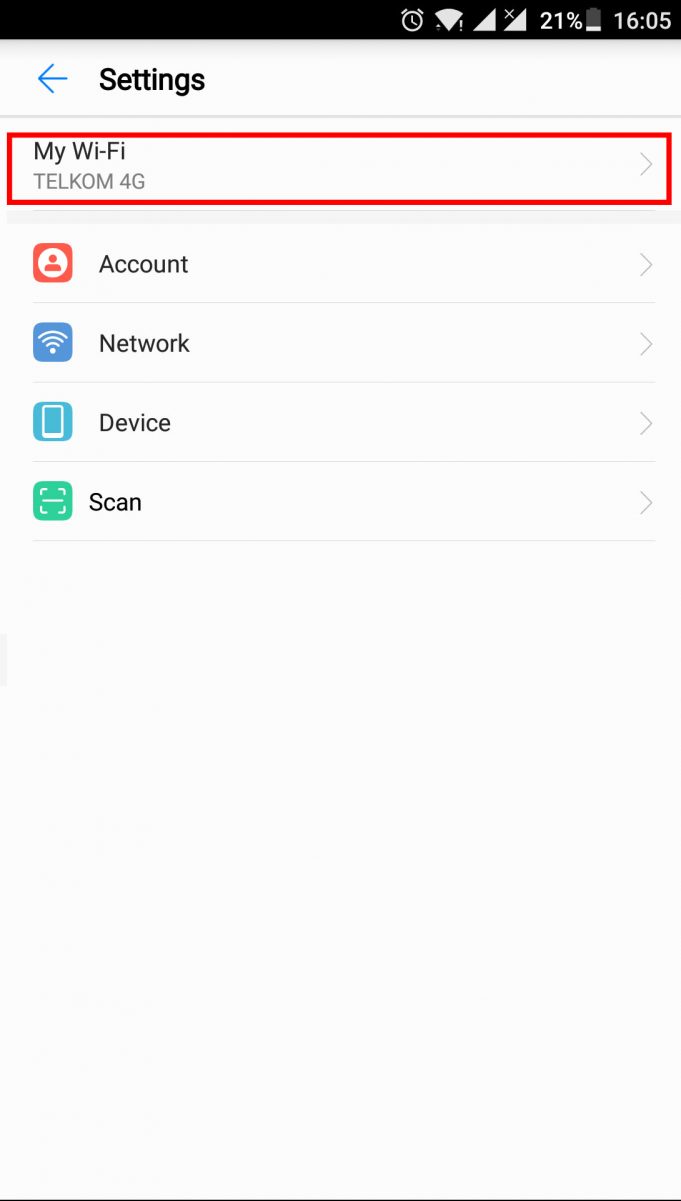The height and width of the screenshot is (1201, 681).
Task: Open the Account settings row
Action: coord(340,264)
